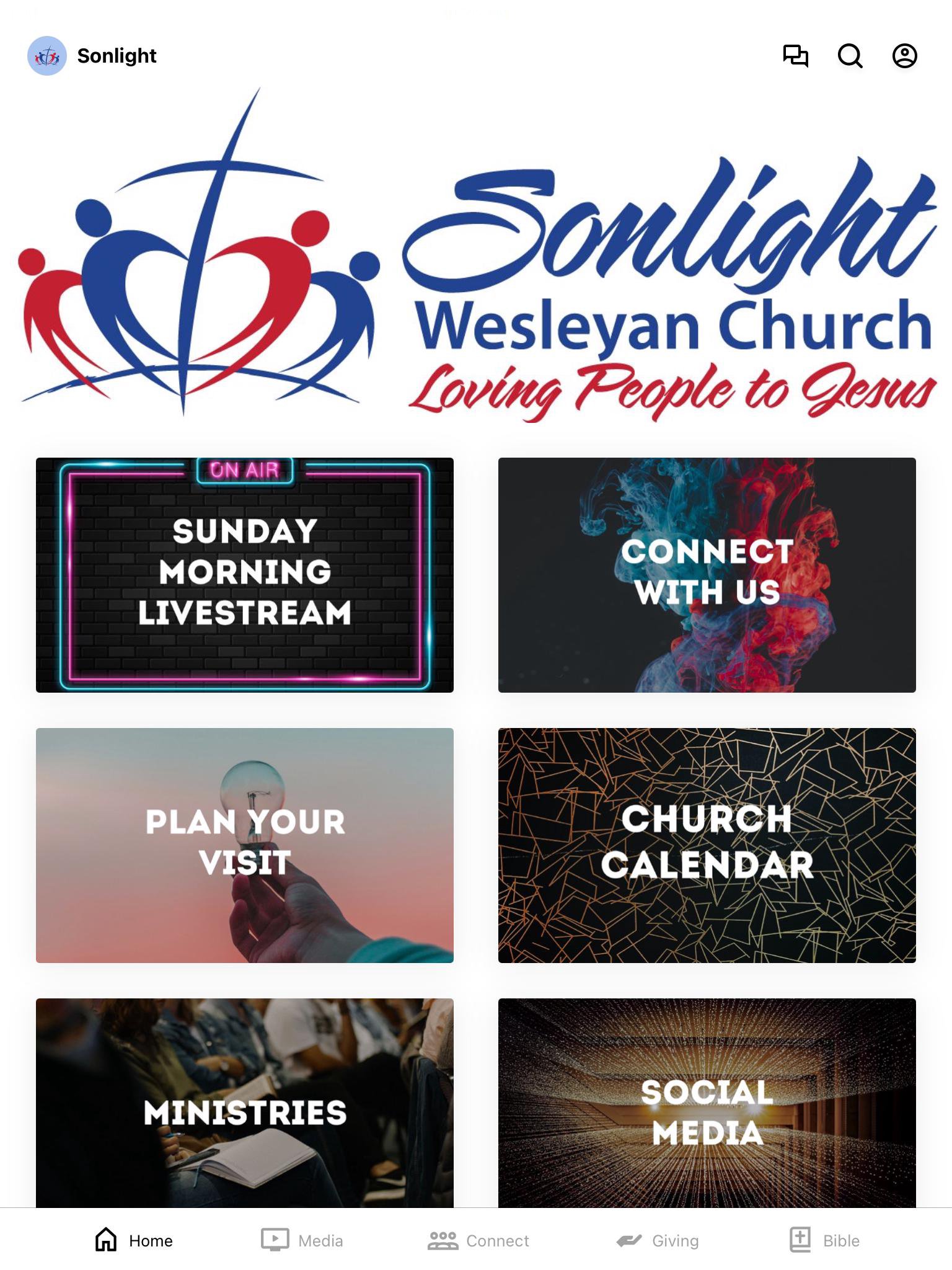The image size is (952, 1270).
Task: Open Sunday Morning Livestream tile
Action: [245, 575]
